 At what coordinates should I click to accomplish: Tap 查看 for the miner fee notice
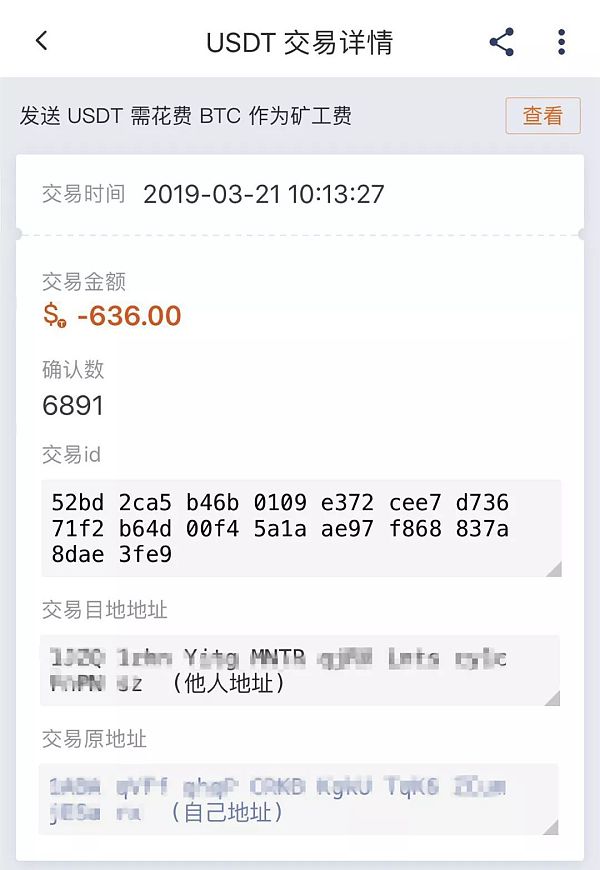click(542, 116)
